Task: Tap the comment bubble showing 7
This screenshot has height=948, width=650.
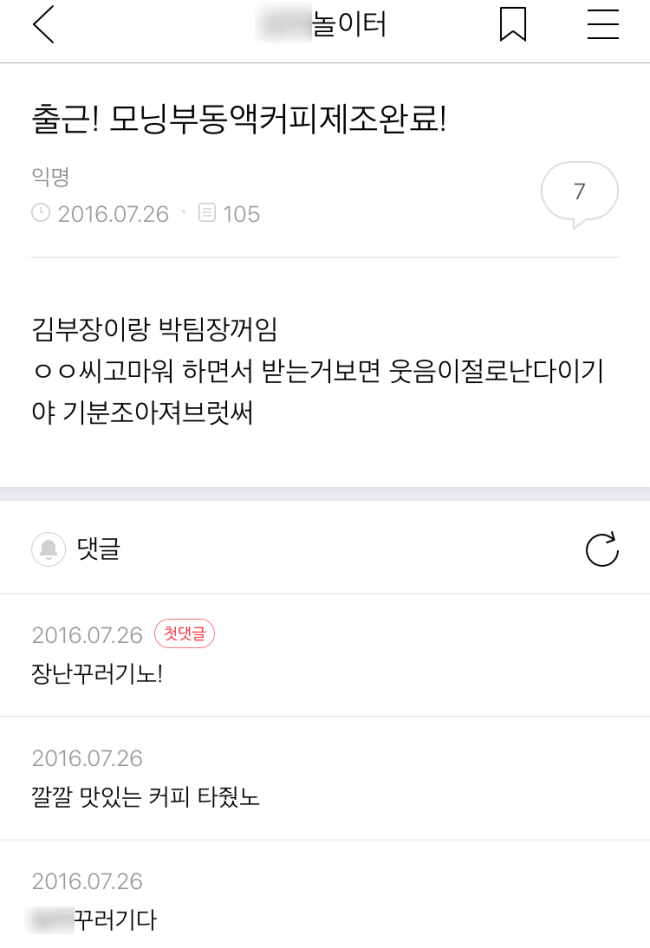Action: point(579,195)
